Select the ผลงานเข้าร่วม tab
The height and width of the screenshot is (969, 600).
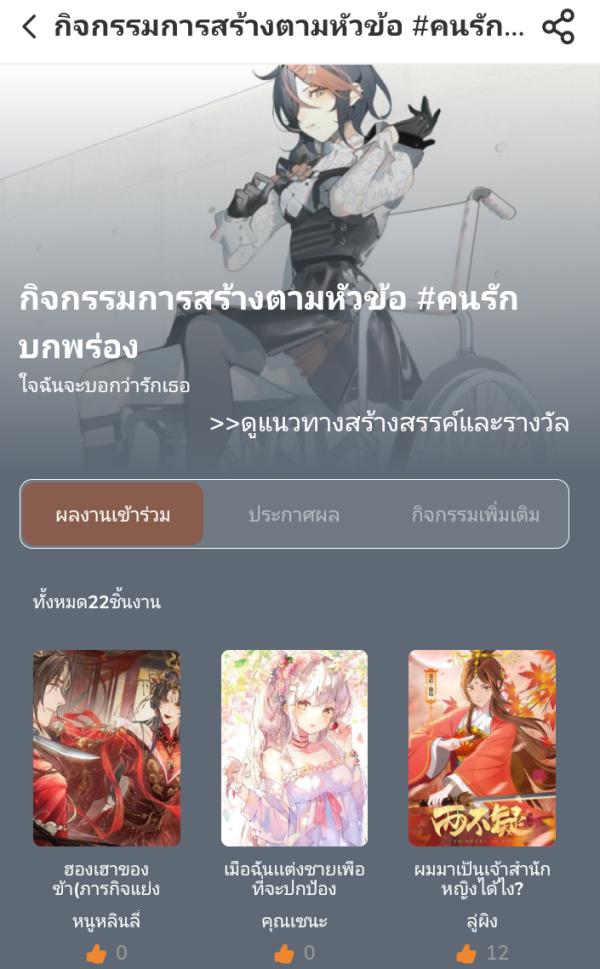(x=112, y=515)
